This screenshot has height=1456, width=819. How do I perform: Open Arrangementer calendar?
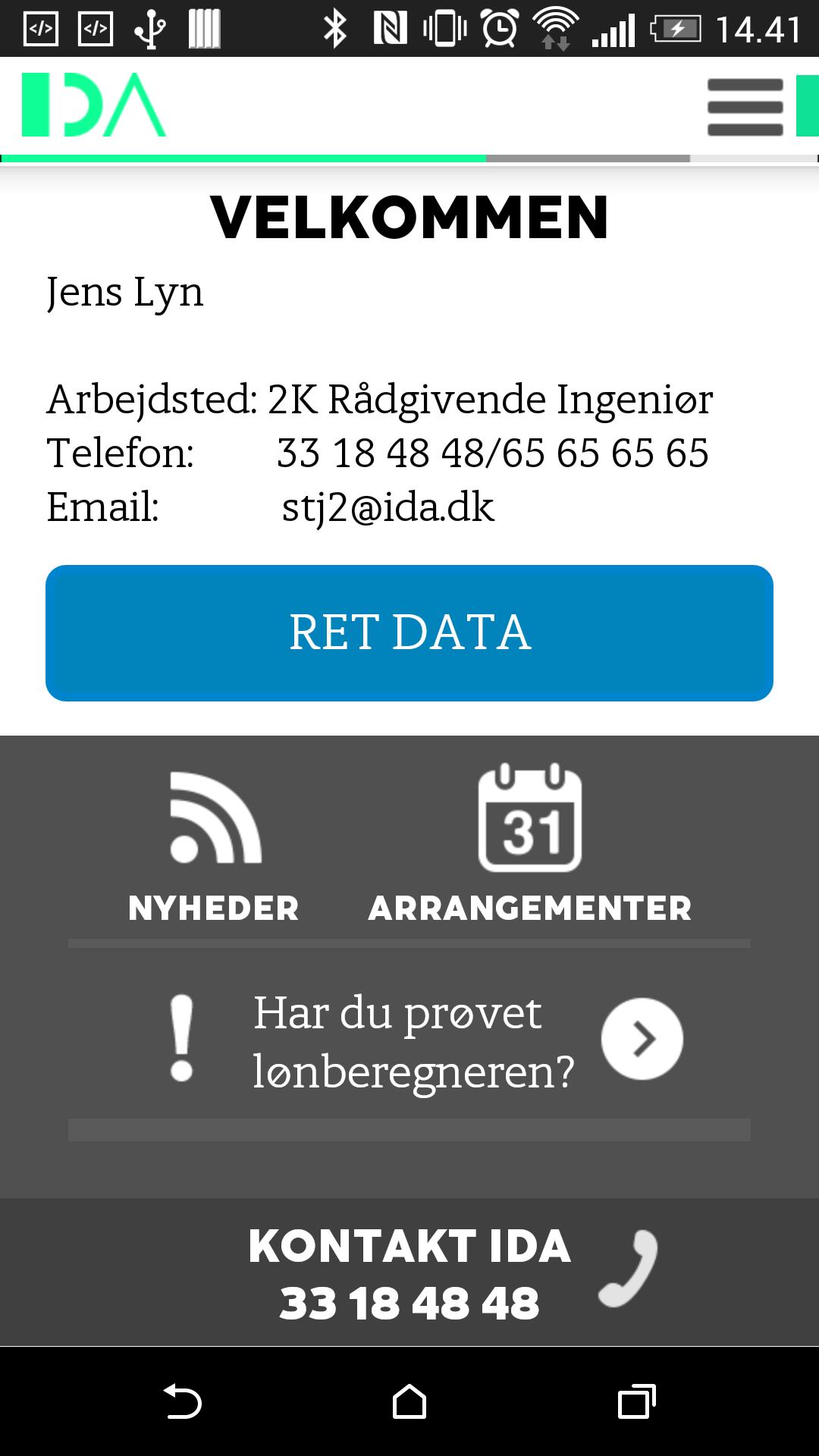(530, 846)
